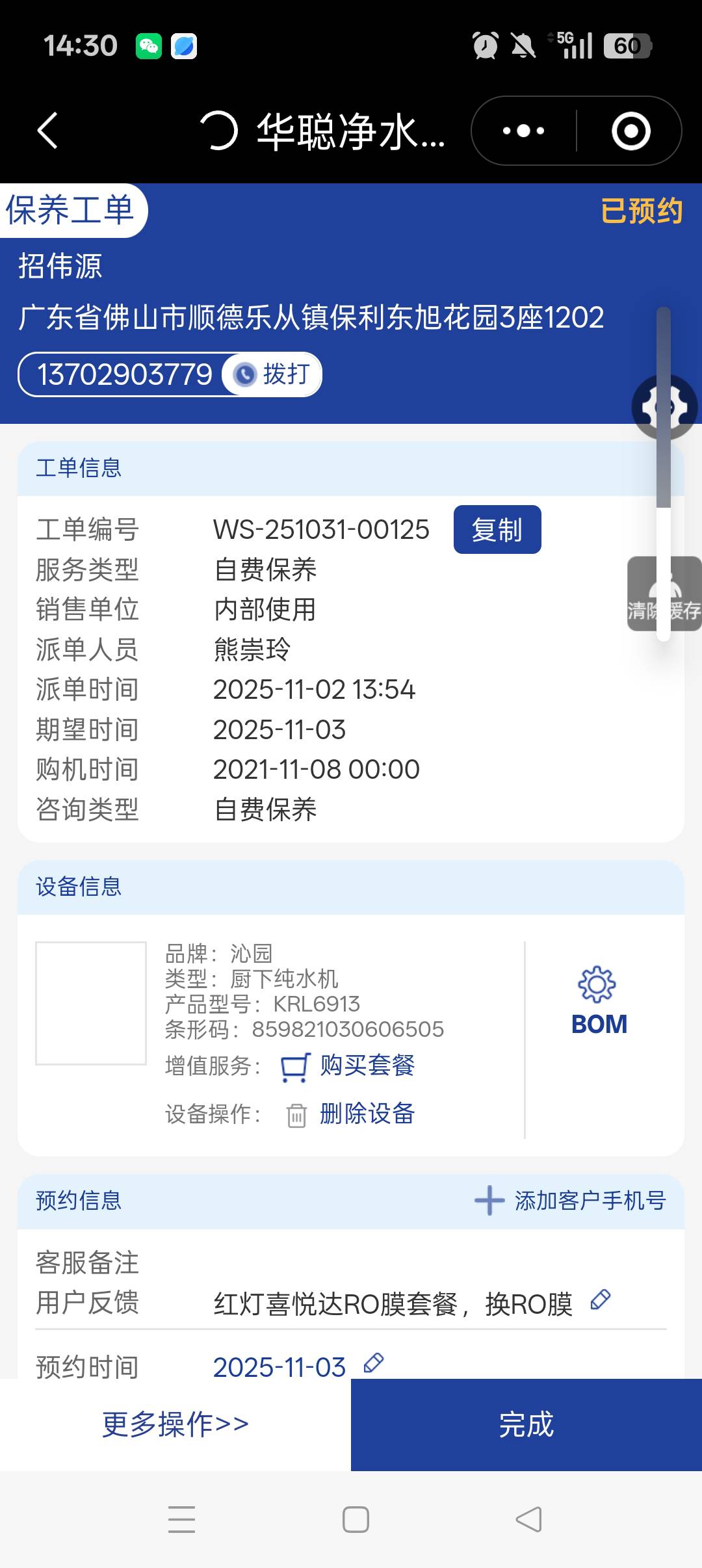Open the BOM for this device

tap(599, 1001)
